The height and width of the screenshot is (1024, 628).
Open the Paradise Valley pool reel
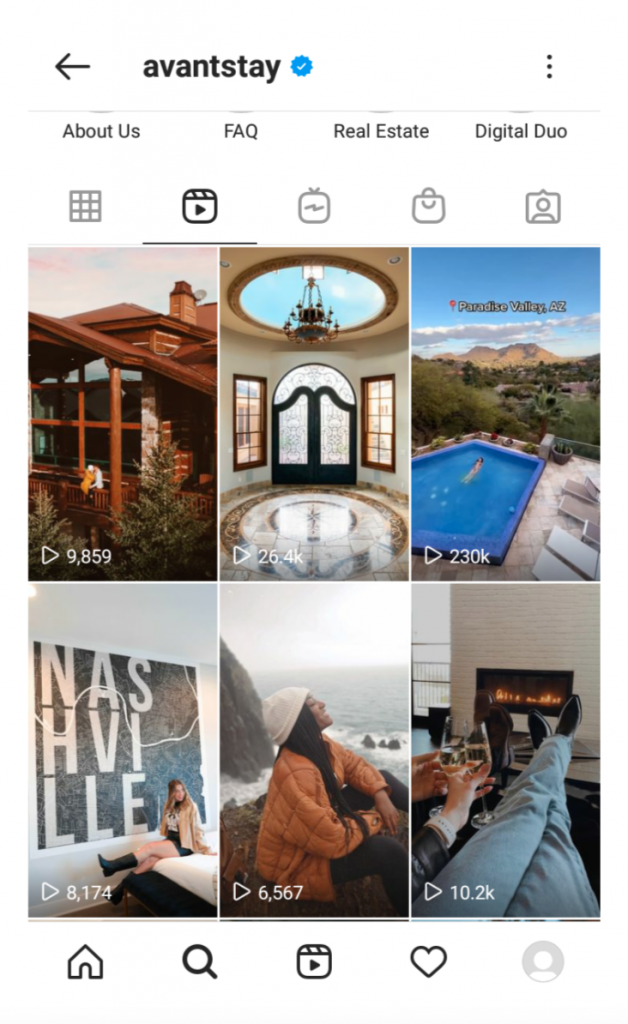pyautogui.click(x=505, y=414)
